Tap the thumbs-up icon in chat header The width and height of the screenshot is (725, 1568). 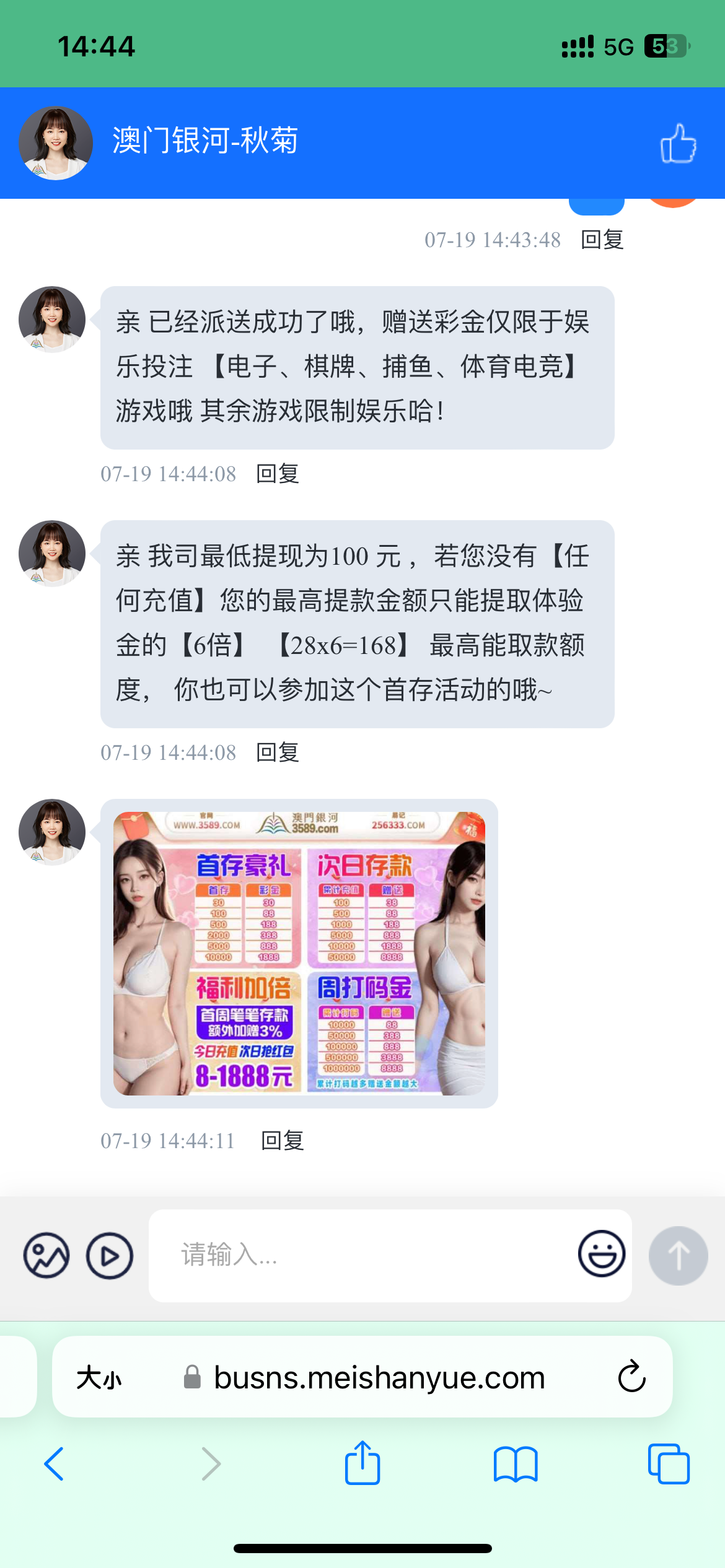pyautogui.click(x=678, y=143)
